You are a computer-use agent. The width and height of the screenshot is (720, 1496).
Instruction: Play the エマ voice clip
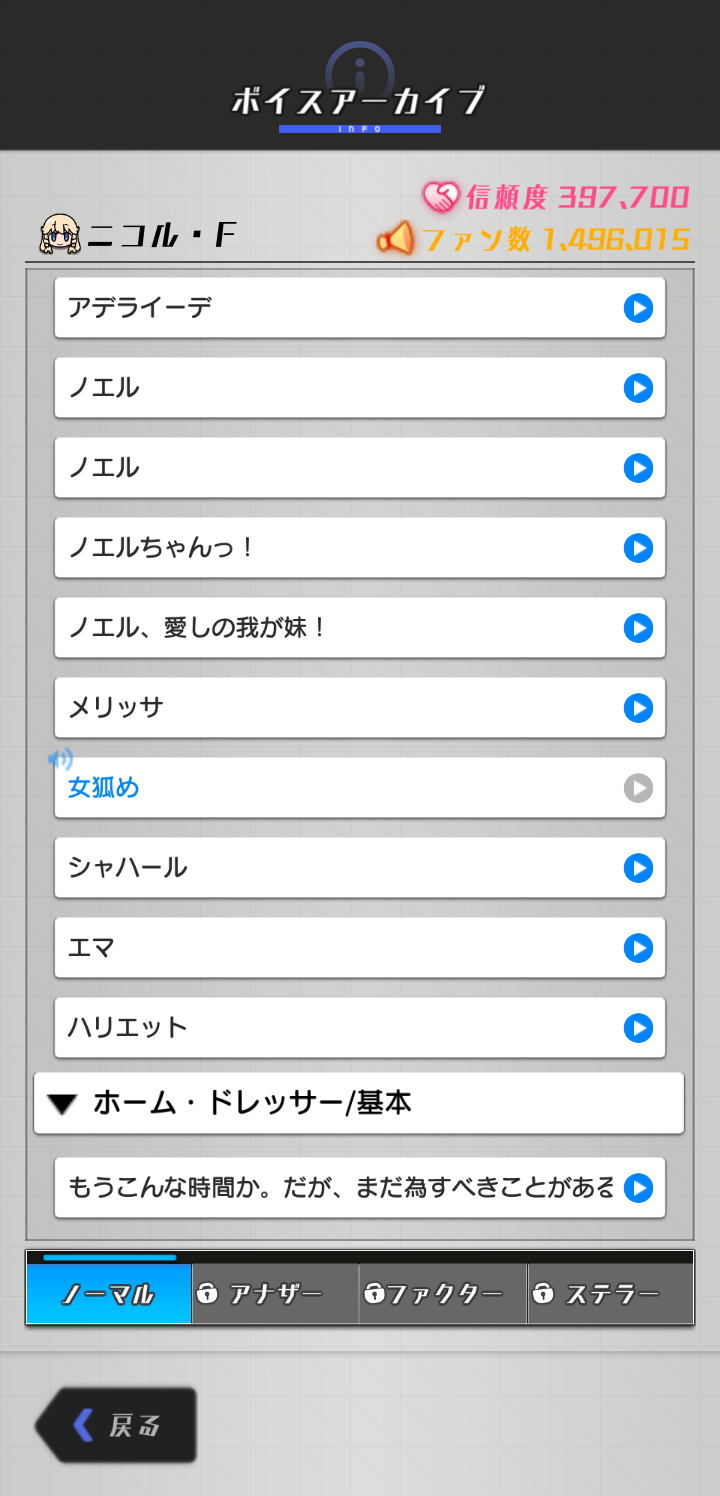coord(638,948)
